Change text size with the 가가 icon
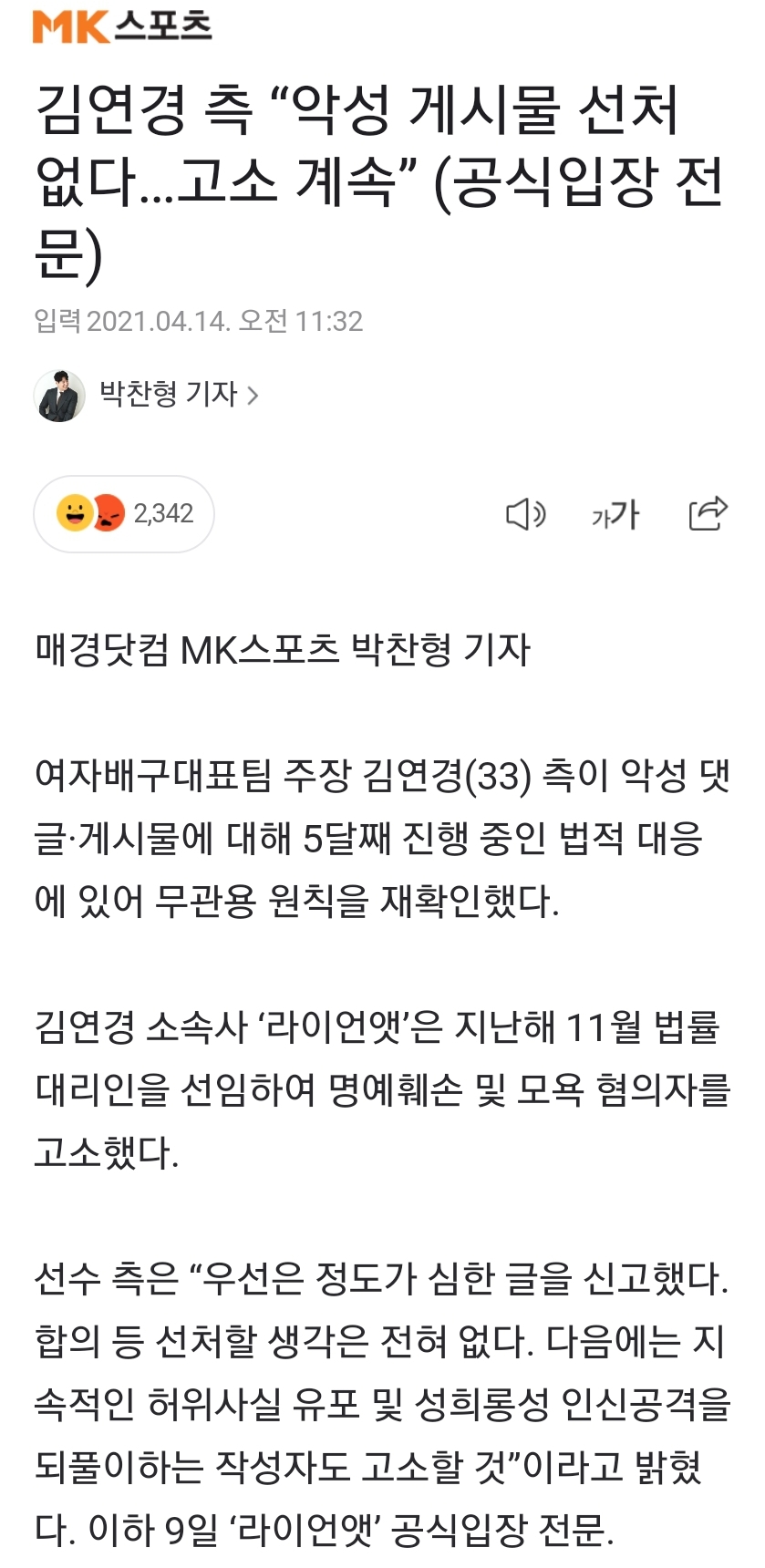The height and width of the screenshot is (1568, 765). click(615, 515)
